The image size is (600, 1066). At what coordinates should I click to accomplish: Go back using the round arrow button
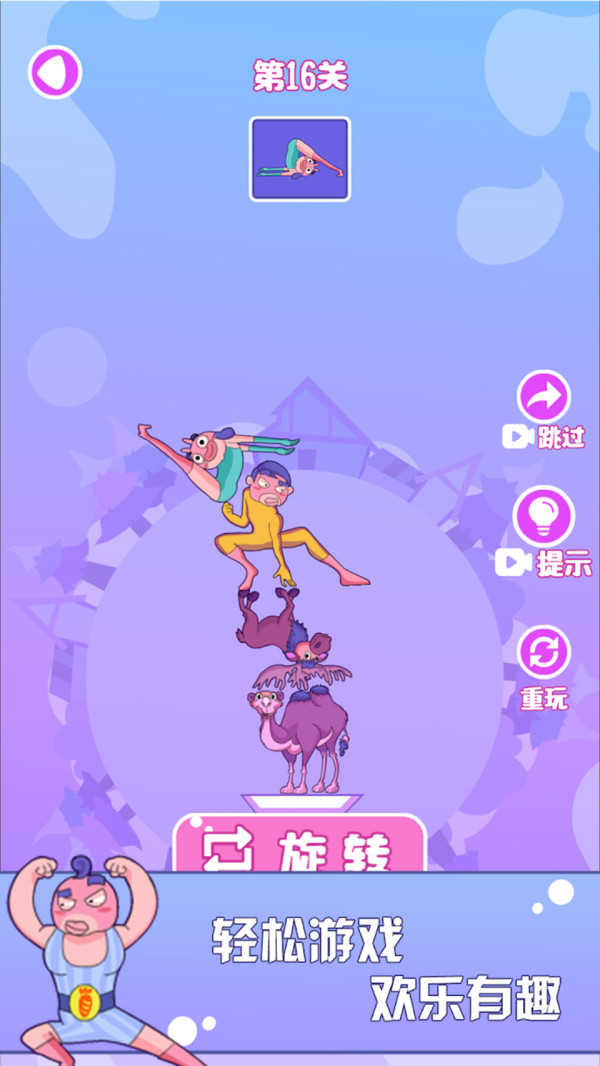coord(54,72)
